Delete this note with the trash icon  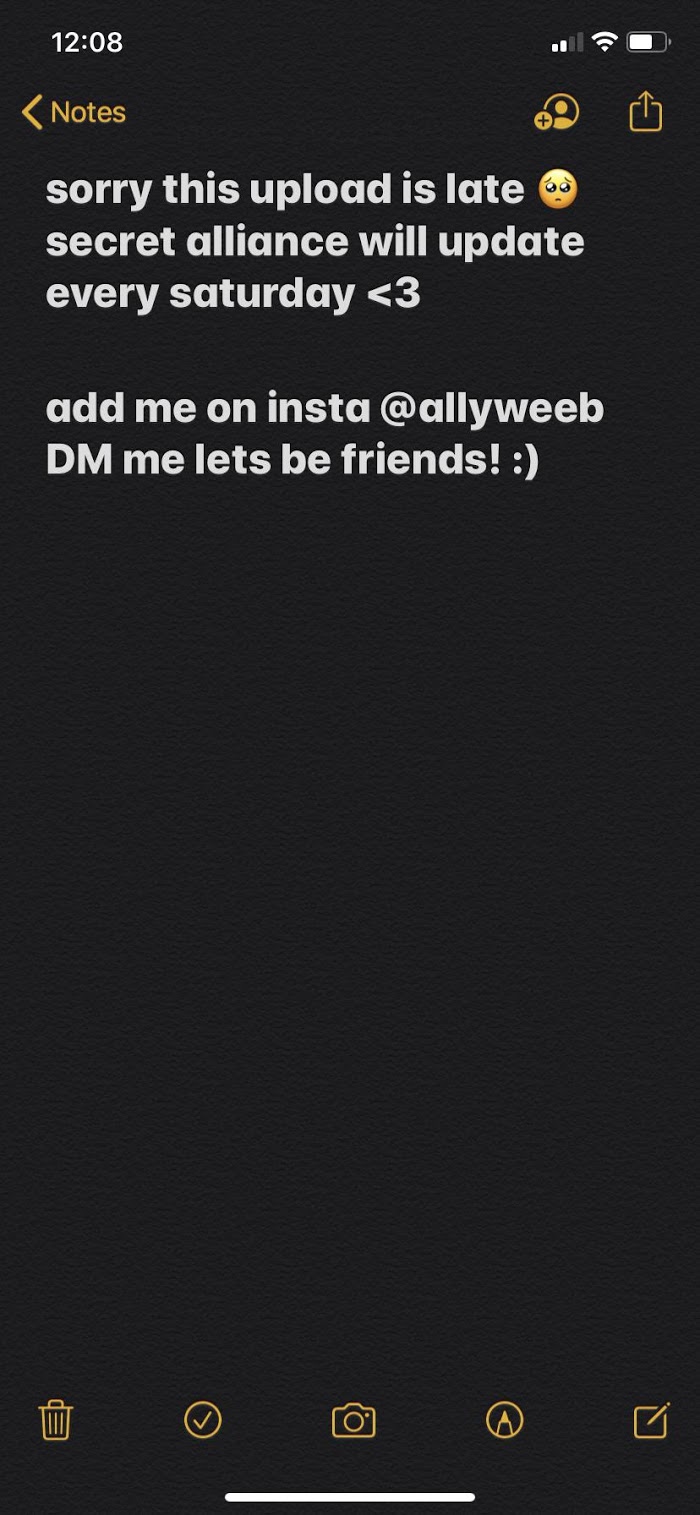[56, 1420]
